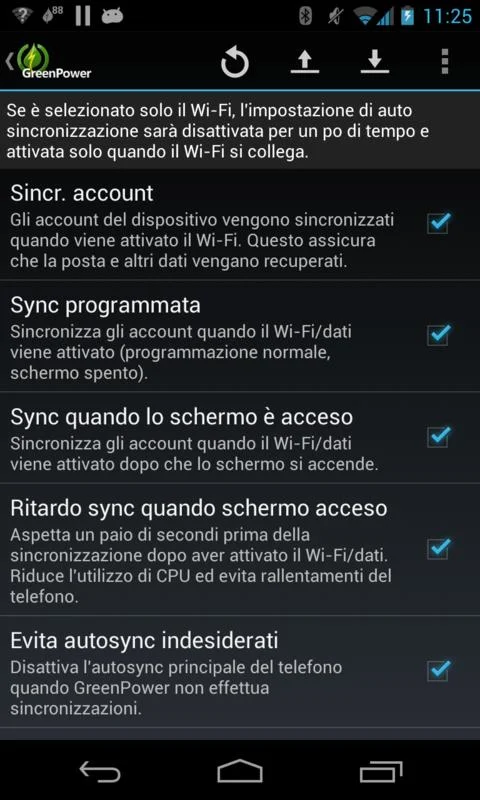This screenshot has height=800, width=480.
Task: Open the overflow menu
Action: click(x=445, y=62)
